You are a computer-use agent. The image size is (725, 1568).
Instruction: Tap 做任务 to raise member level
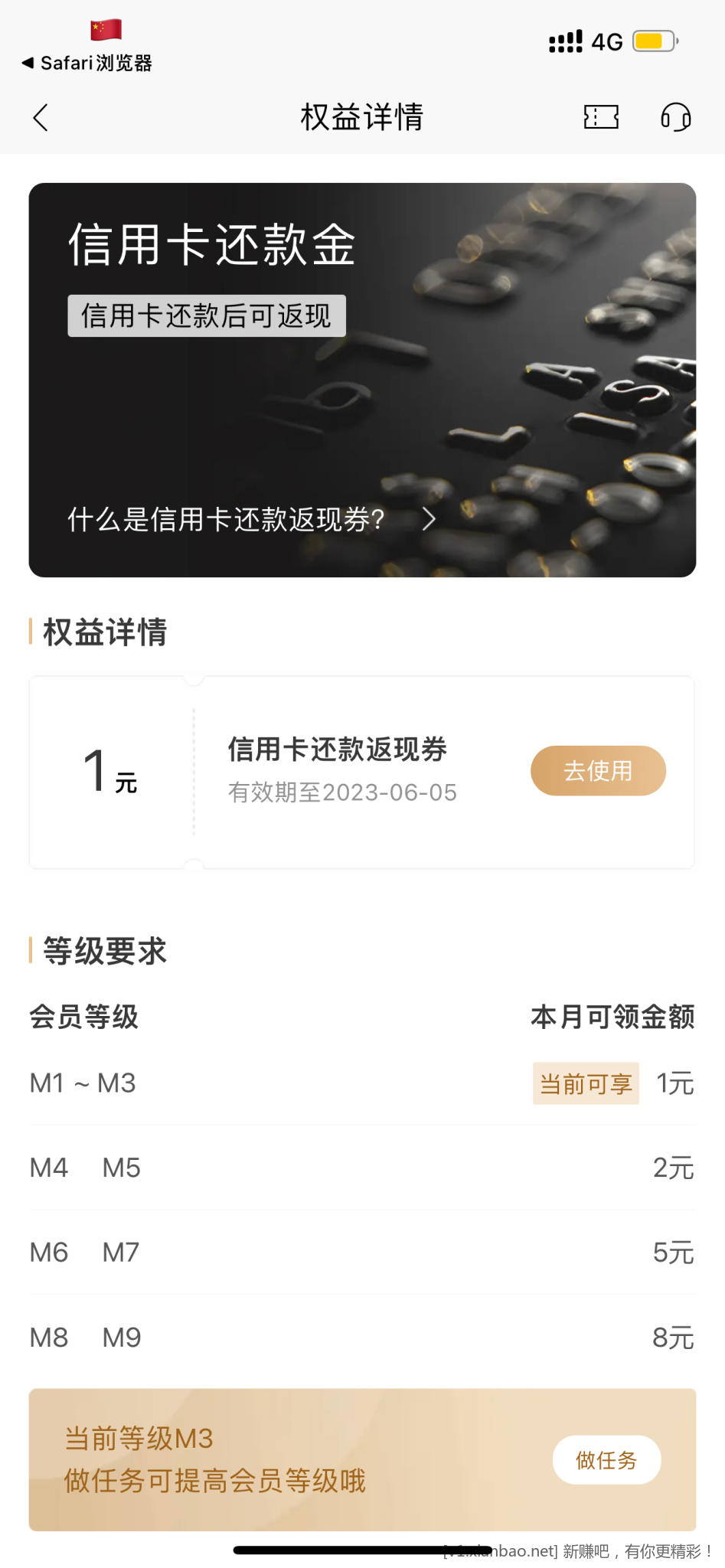point(606,1460)
